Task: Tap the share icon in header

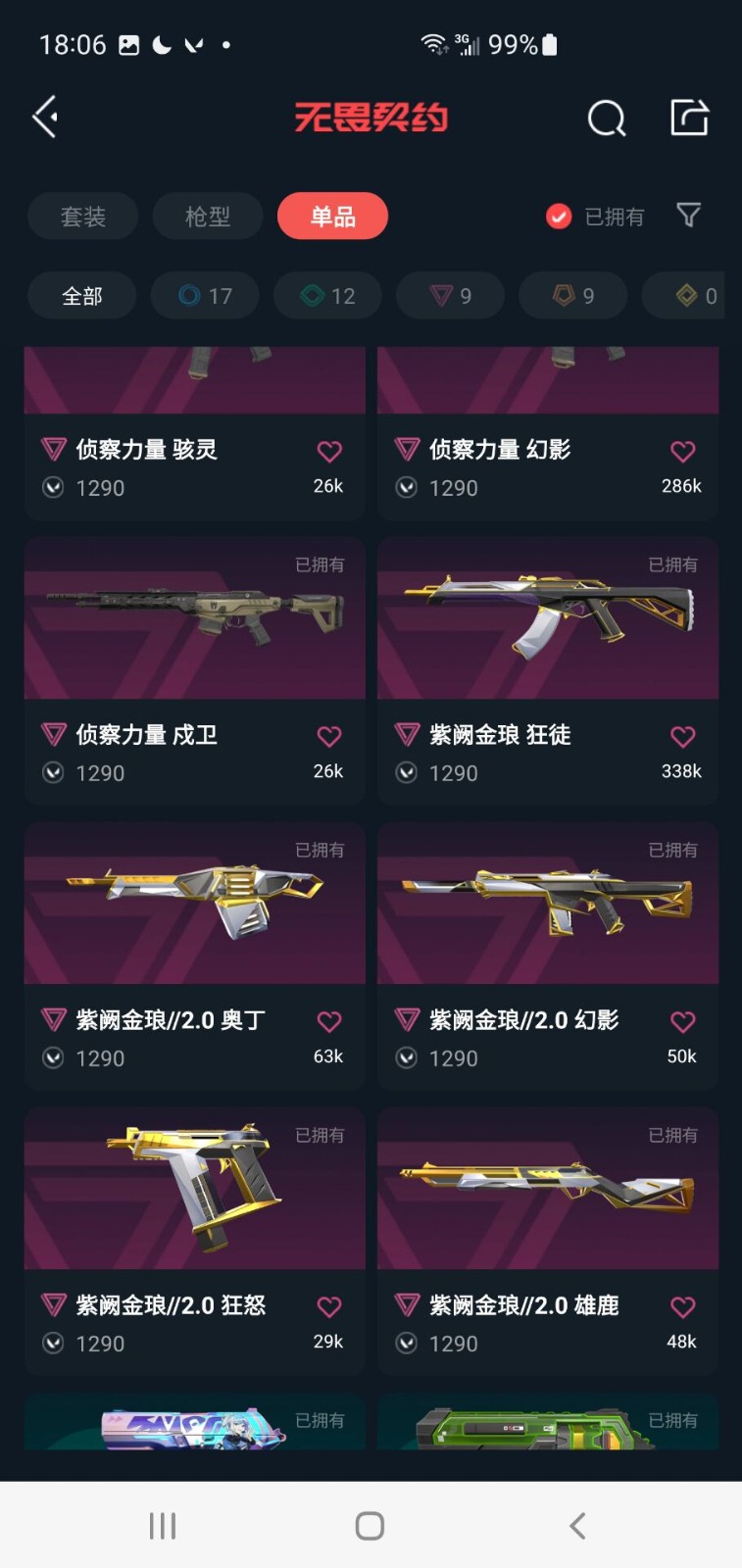Action: click(x=689, y=118)
